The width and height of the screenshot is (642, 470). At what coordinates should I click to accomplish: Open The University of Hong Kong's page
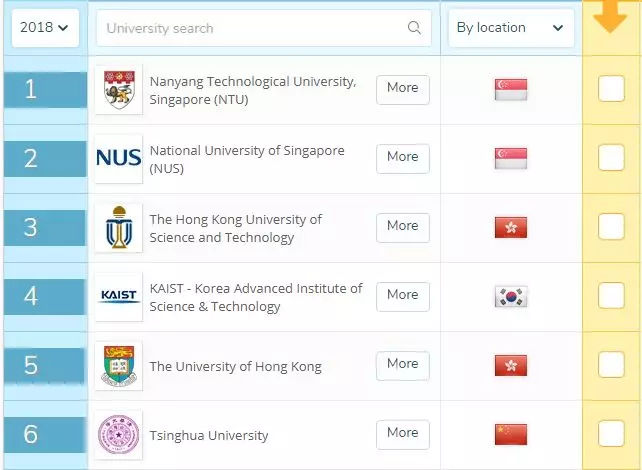tap(235, 367)
